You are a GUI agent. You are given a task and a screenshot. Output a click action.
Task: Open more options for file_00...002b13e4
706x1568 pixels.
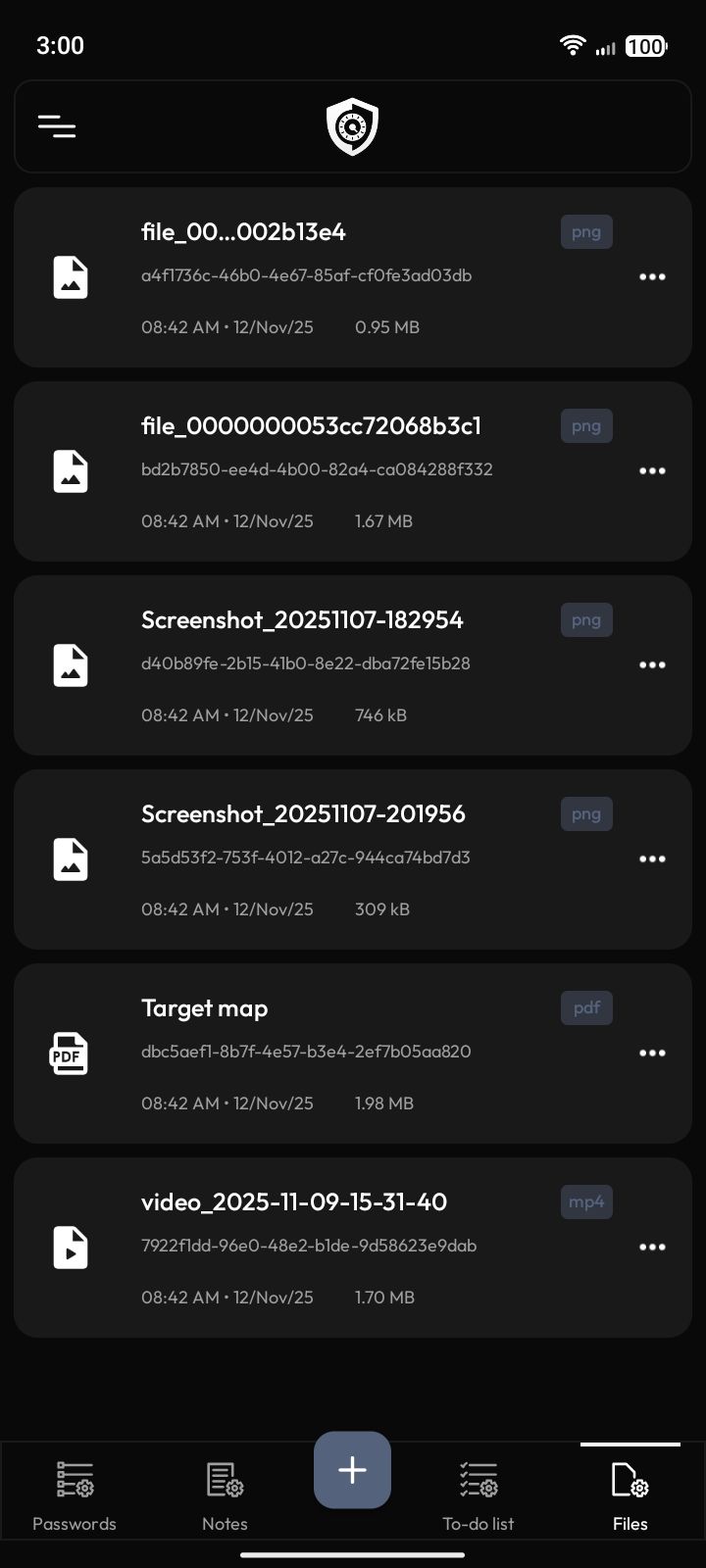652,277
